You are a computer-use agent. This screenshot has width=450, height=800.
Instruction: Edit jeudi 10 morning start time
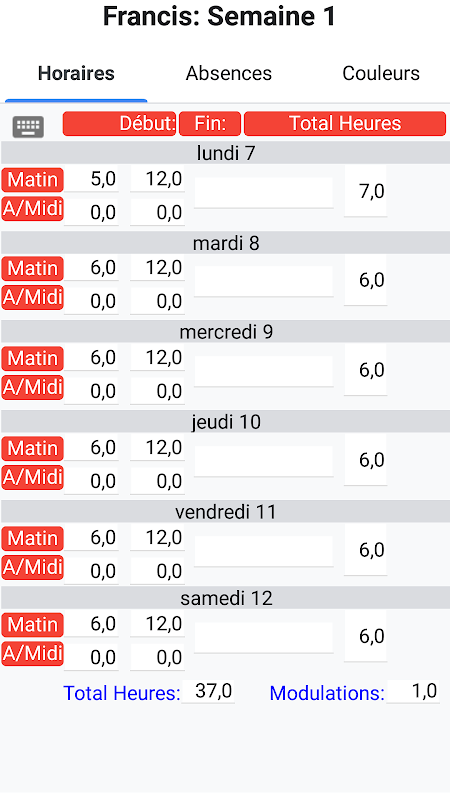point(91,447)
